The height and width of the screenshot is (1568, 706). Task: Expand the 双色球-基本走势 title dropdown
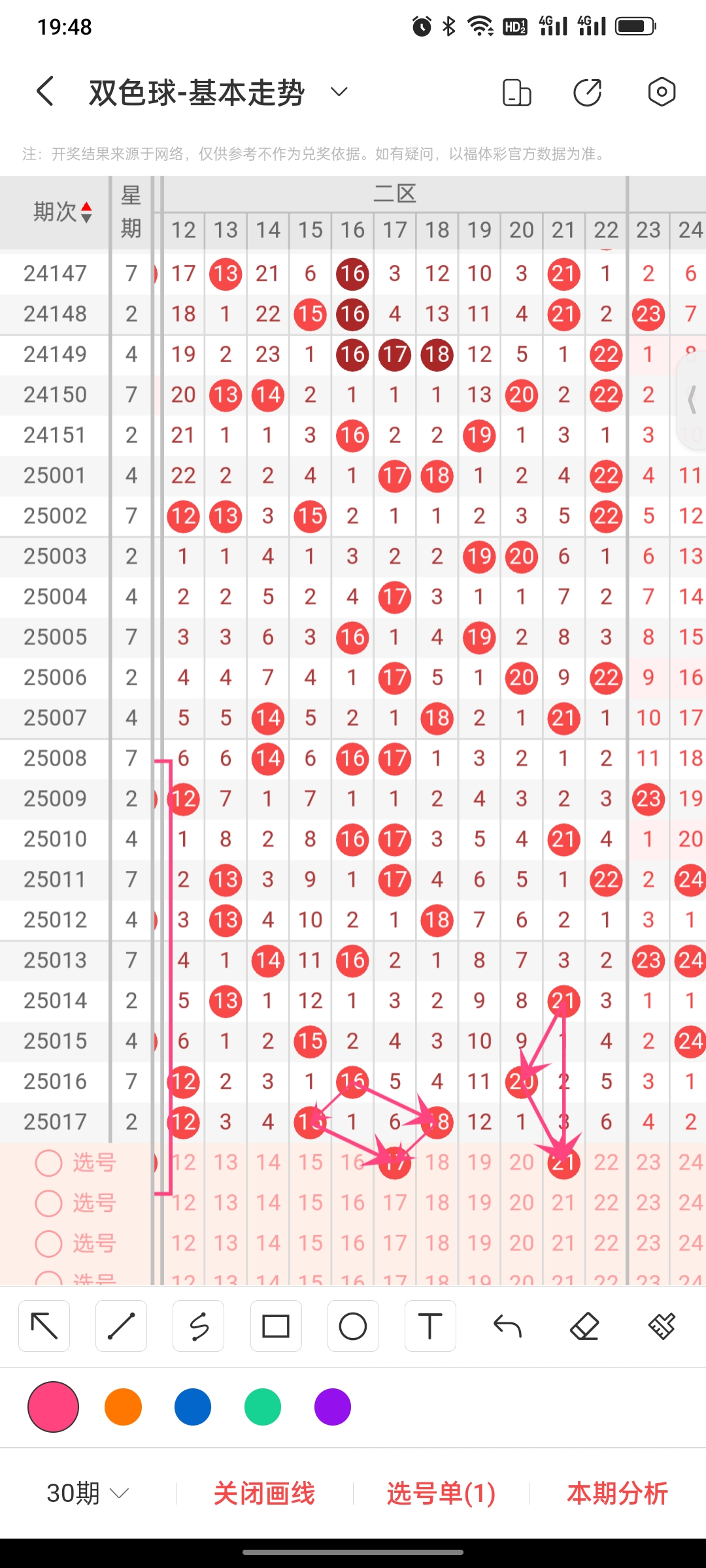[x=339, y=91]
